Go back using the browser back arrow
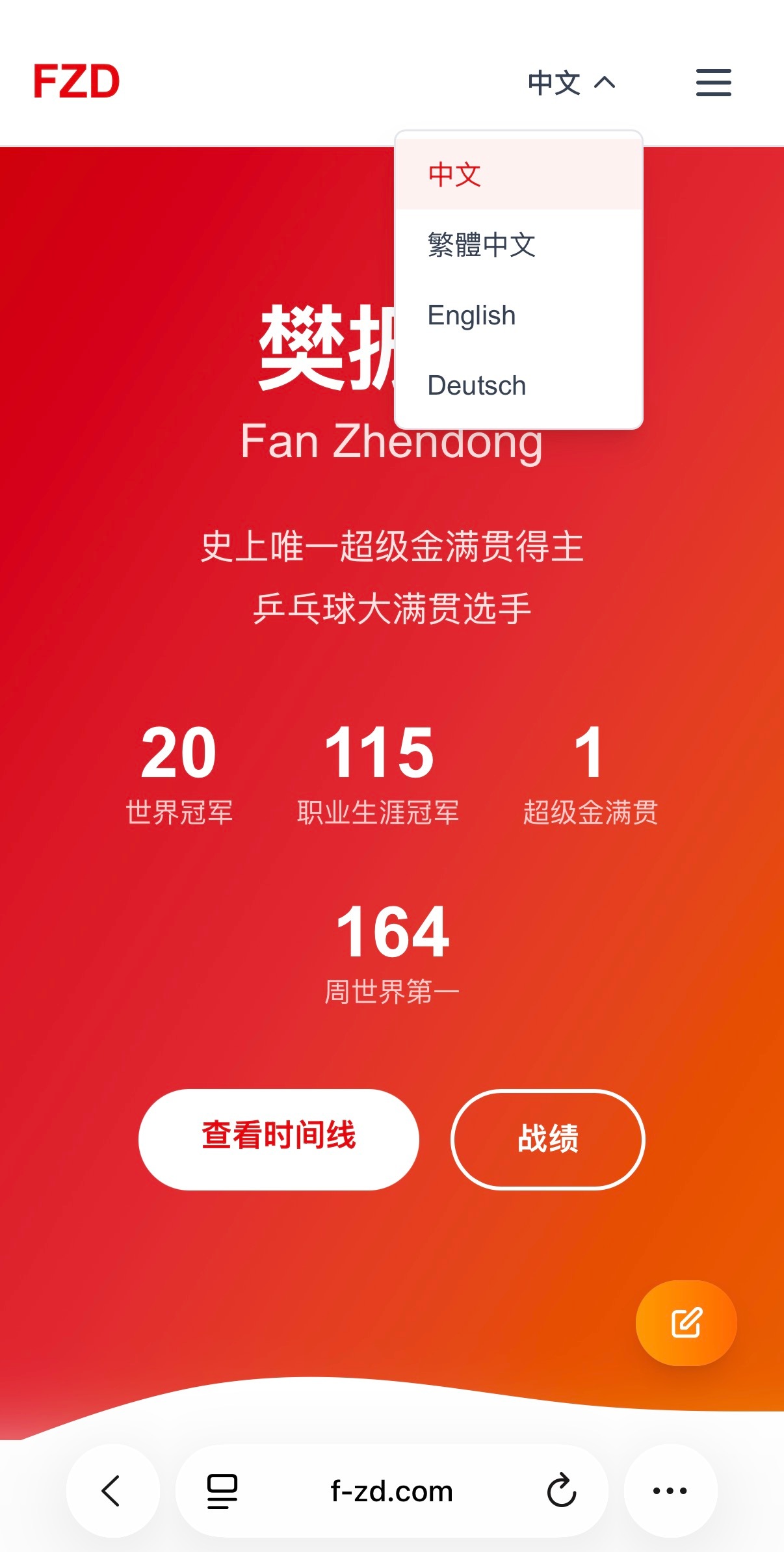Viewport: 784px width, 1552px height. pos(112,1492)
